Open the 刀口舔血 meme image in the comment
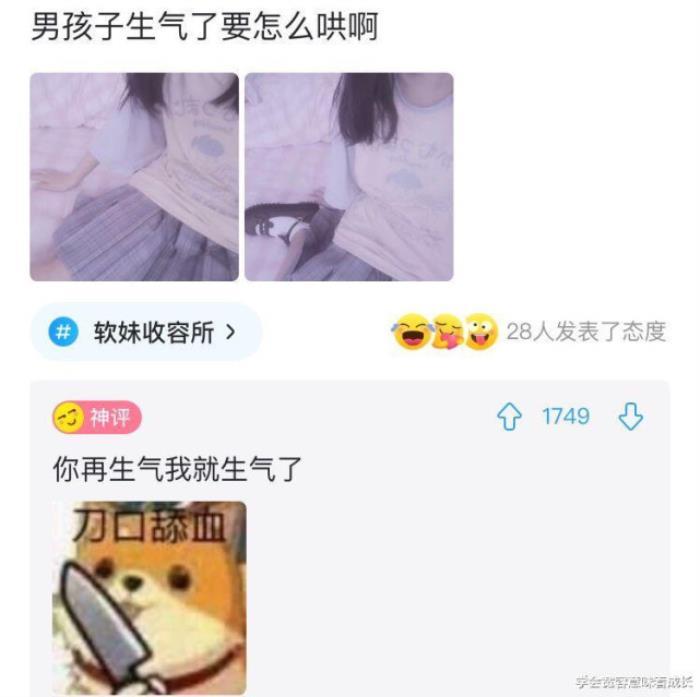Screen dimensions: 700x697 149,597
